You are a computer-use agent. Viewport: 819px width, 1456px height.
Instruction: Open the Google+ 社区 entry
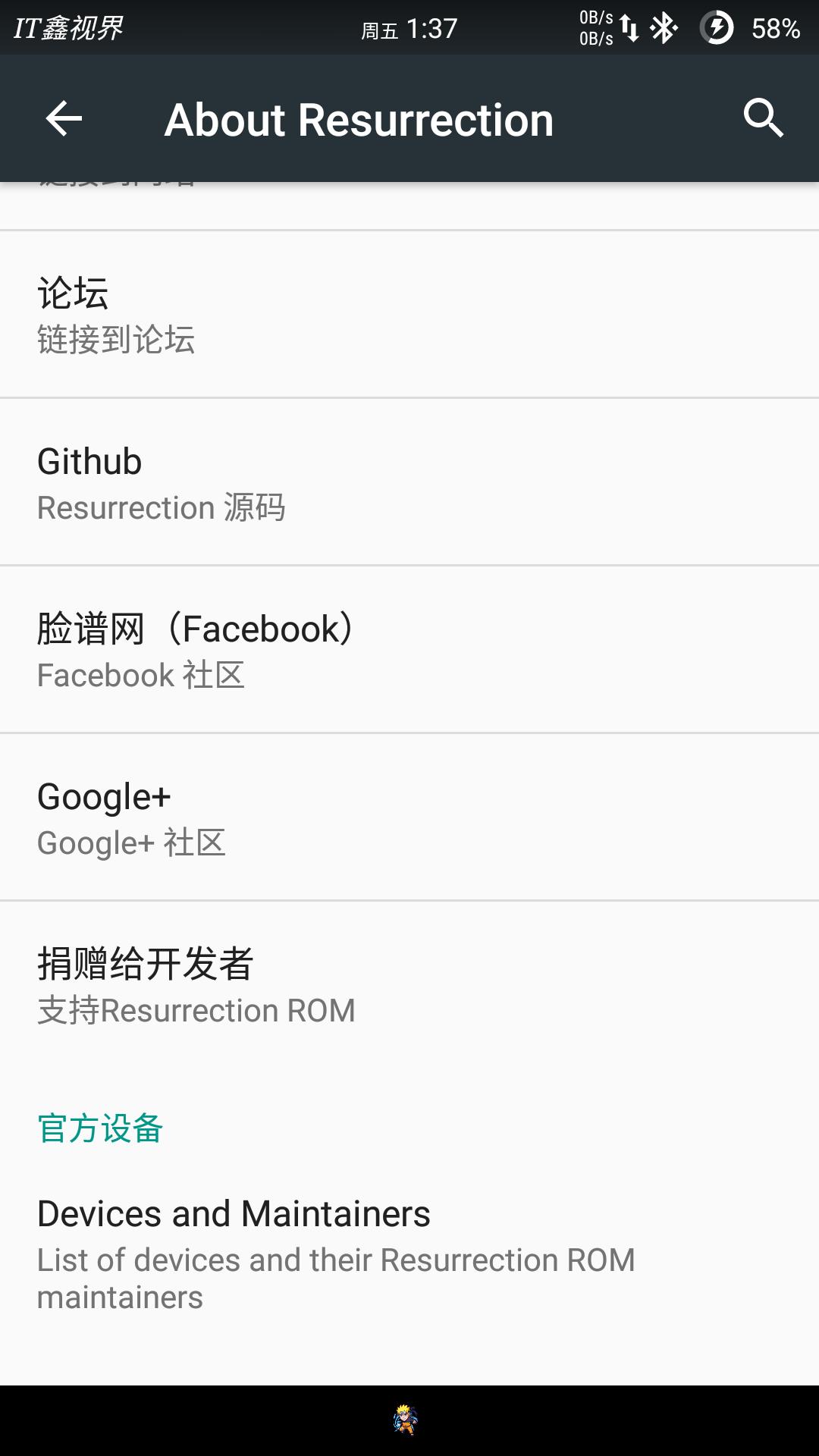[x=409, y=817]
